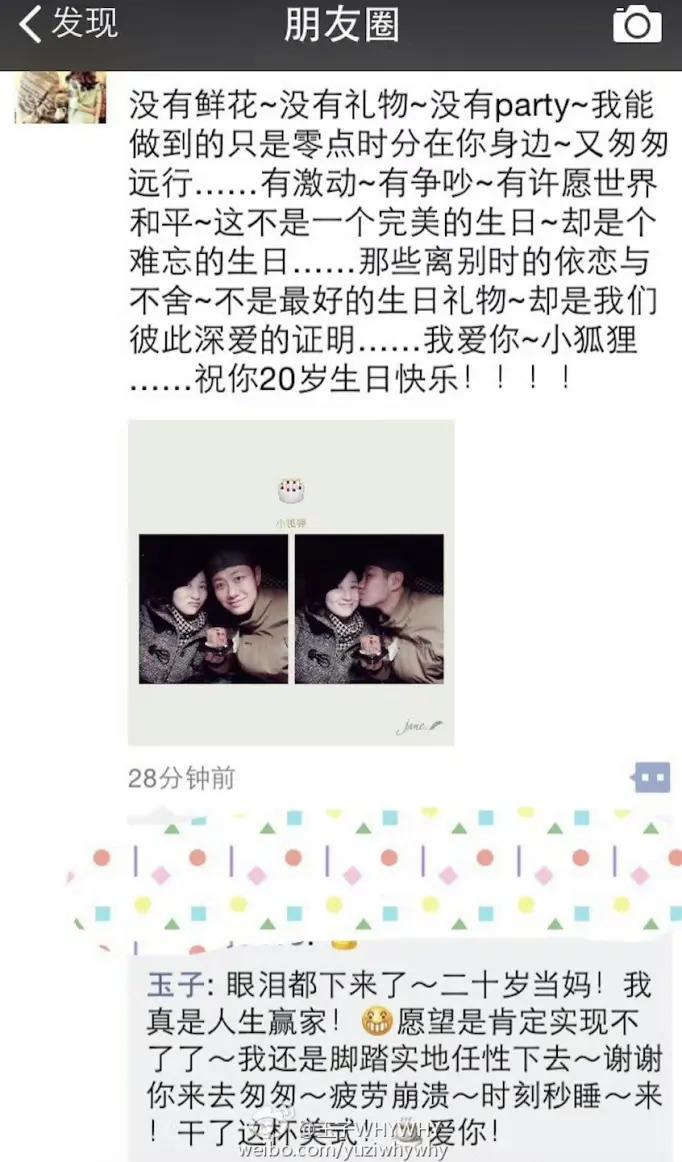Viewport: 682px width, 1162px height.
Task: Open the camera to post a moment
Action: click(637, 24)
